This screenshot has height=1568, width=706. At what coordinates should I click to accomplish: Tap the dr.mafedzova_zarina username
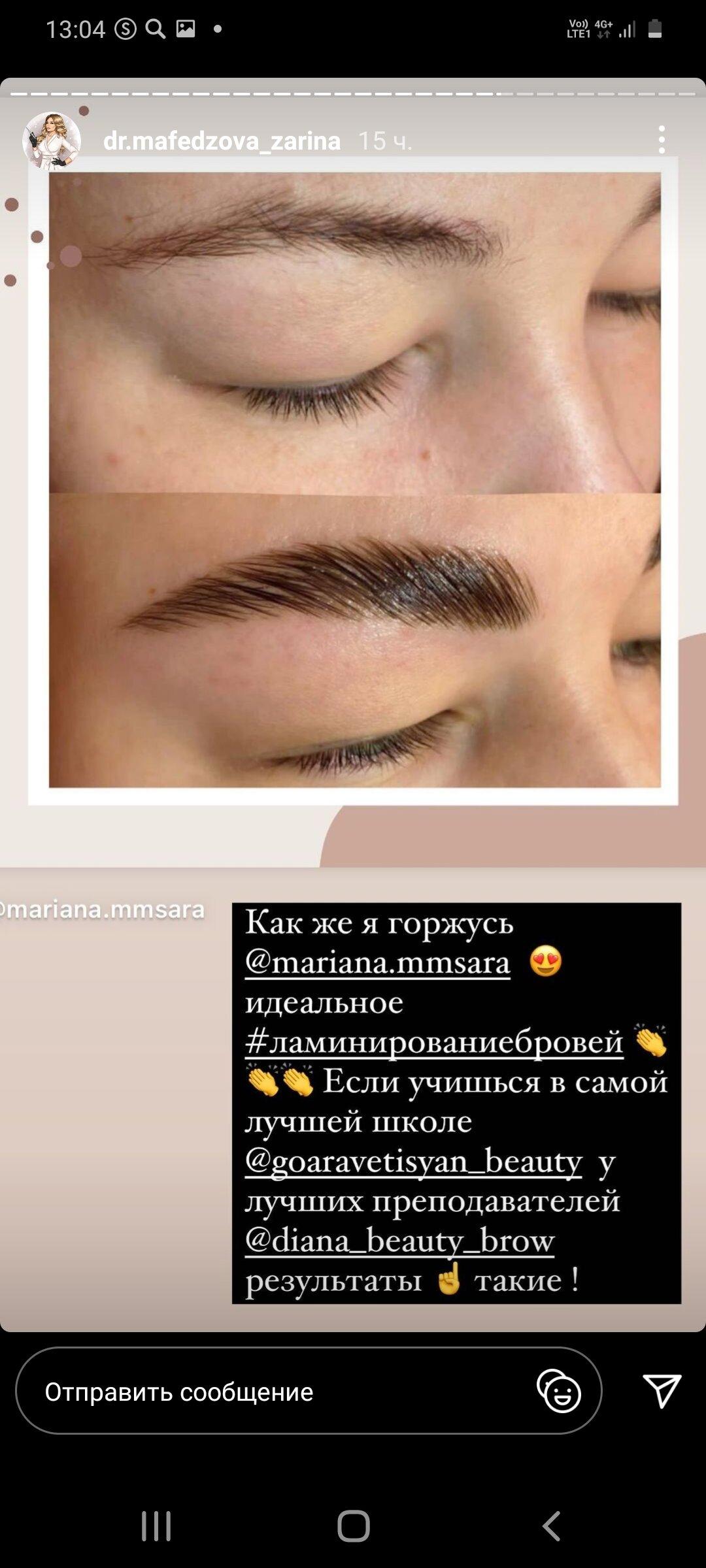[222, 140]
